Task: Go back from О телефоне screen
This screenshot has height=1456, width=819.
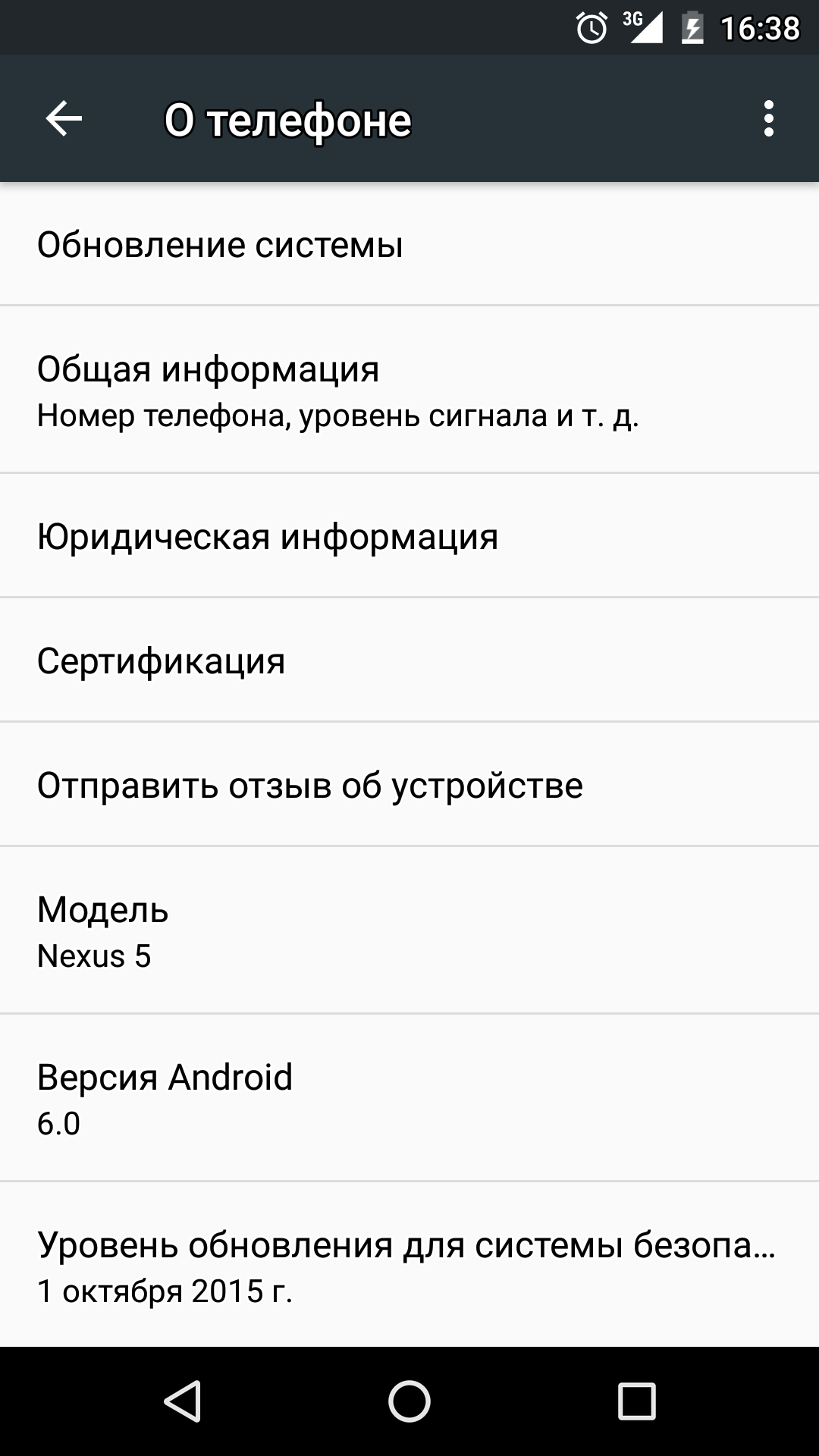Action: [64, 119]
